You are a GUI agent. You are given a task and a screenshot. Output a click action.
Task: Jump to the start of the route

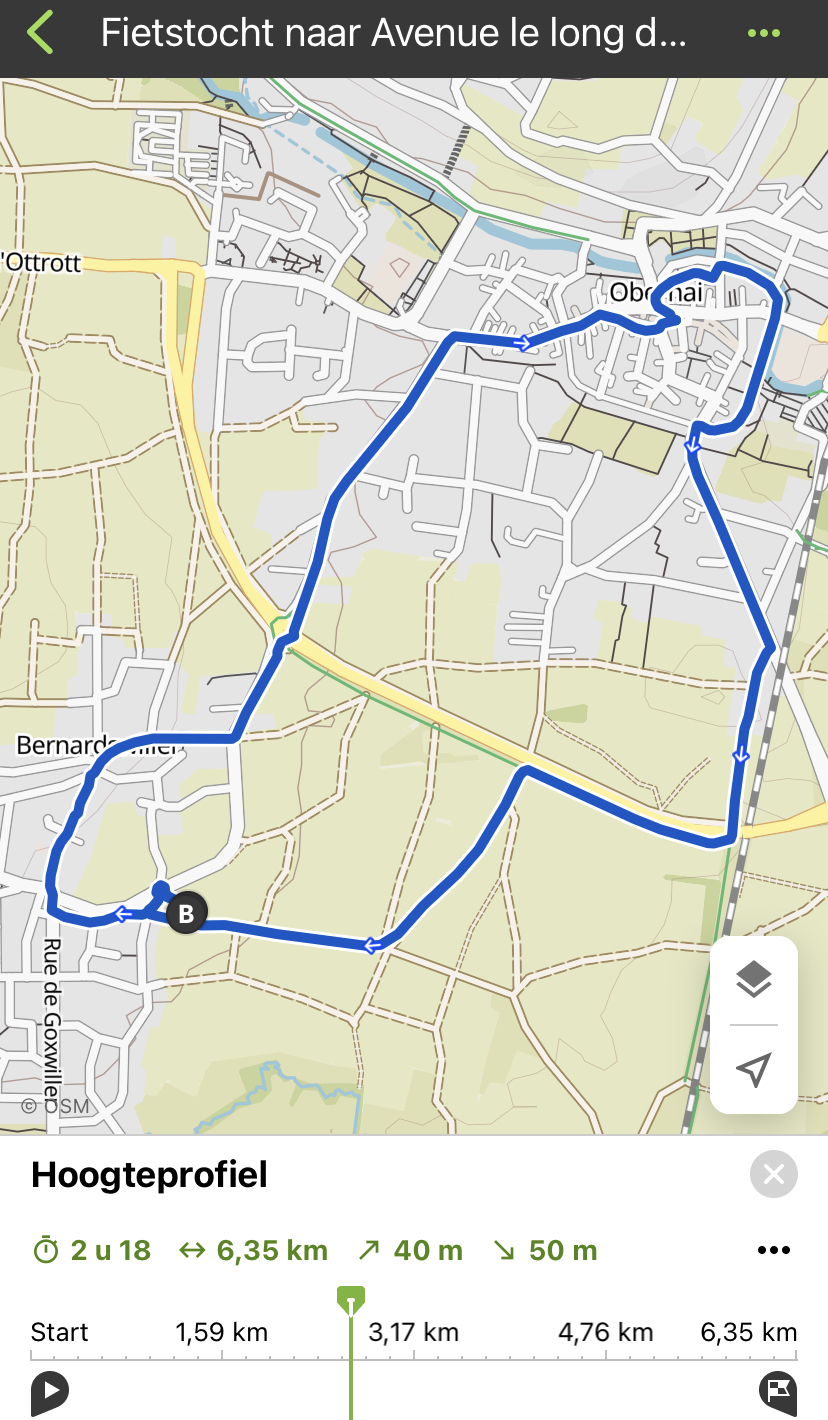point(49,1389)
